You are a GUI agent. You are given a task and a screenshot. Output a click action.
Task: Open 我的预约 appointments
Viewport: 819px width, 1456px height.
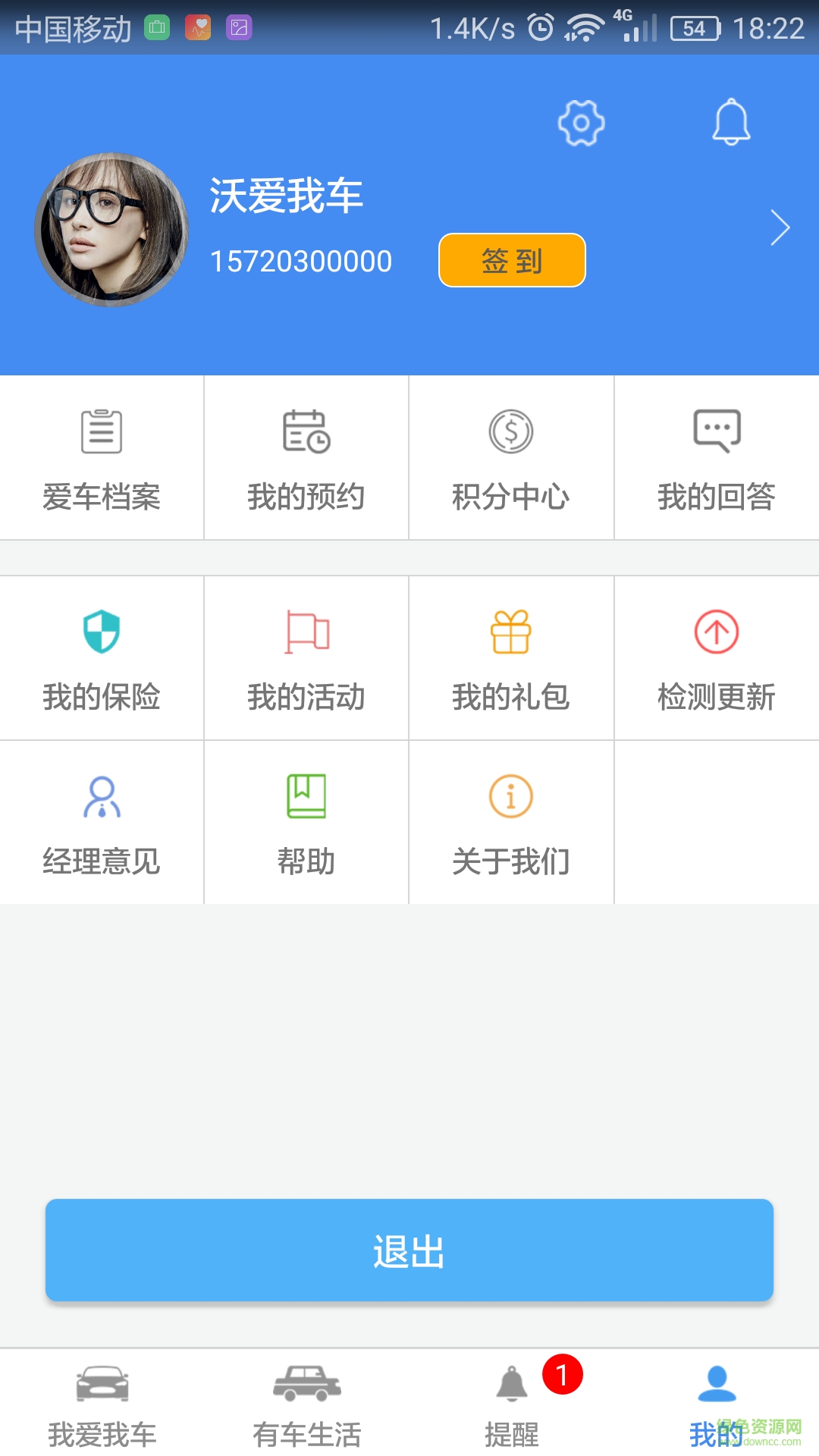[306, 458]
